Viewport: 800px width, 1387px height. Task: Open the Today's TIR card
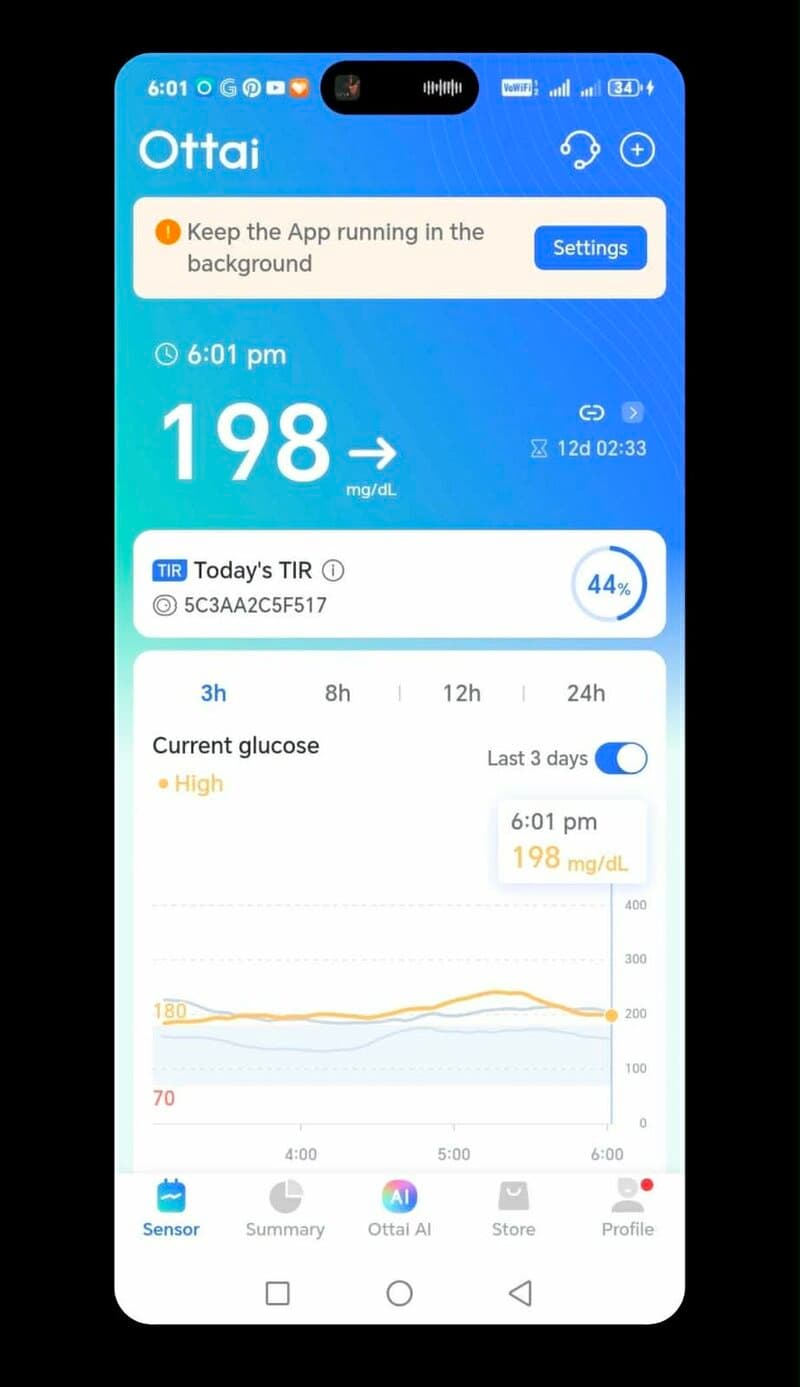[399, 584]
